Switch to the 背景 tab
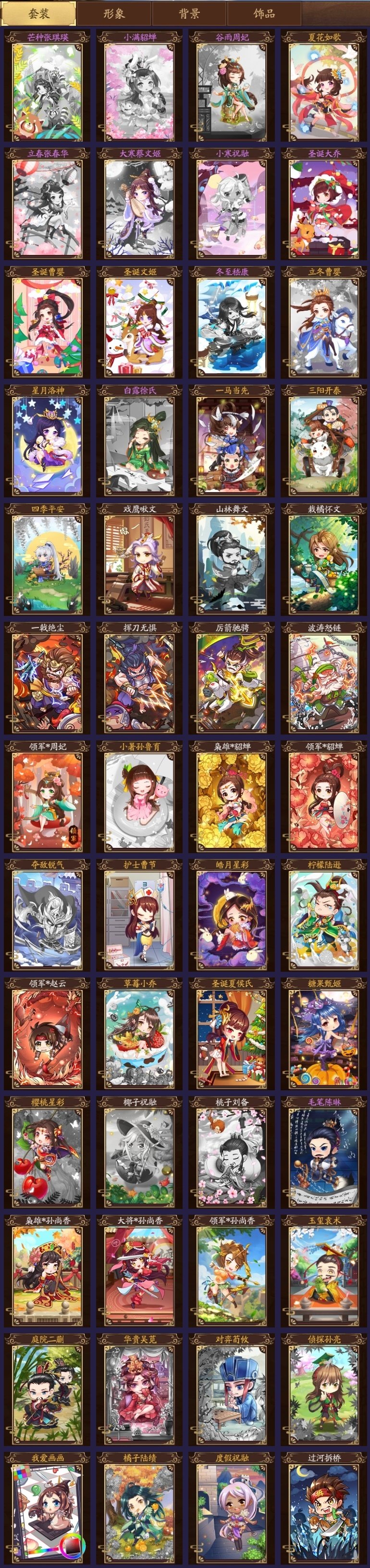The height and width of the screenshot is (1568, 370). [189, 13]
